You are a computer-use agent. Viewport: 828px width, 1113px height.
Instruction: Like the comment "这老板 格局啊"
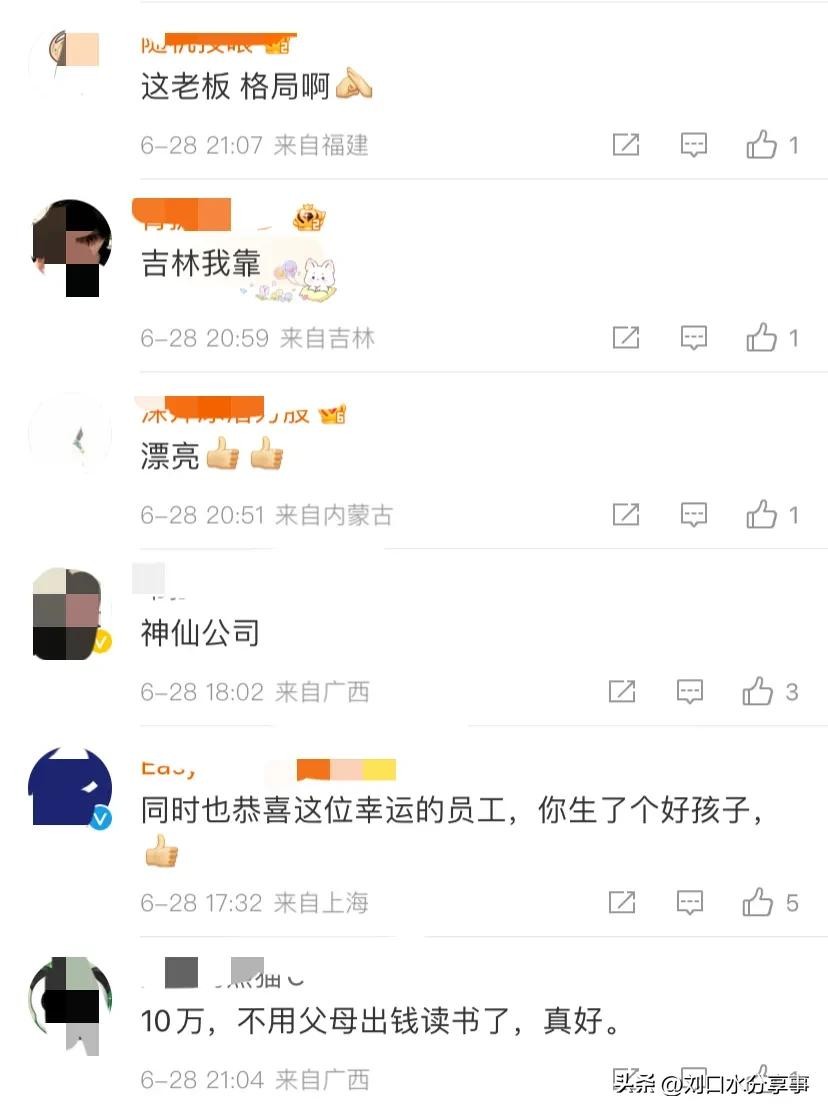762,145
